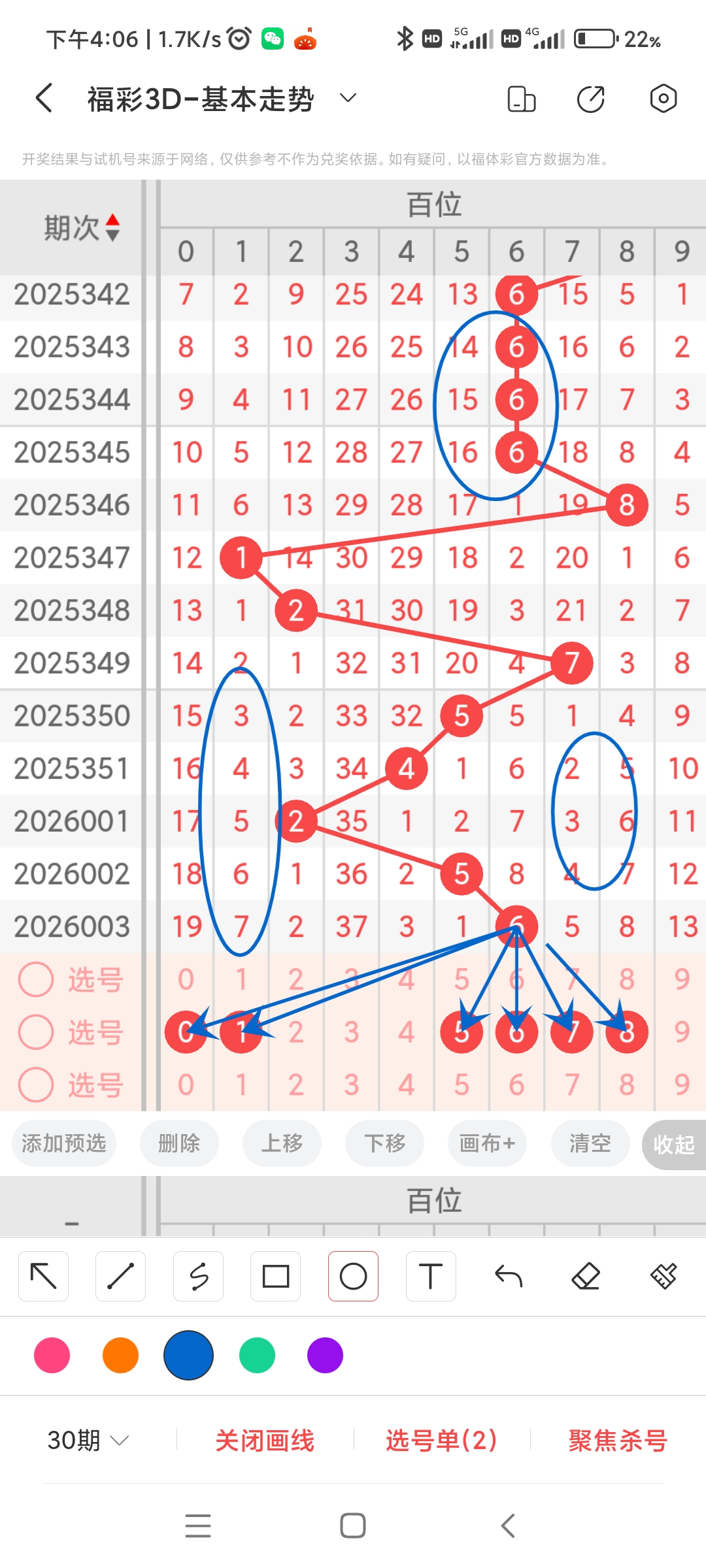Select the line drawing tool
The width and height of the screenshot is (706, 1568).
point(120,1275)
